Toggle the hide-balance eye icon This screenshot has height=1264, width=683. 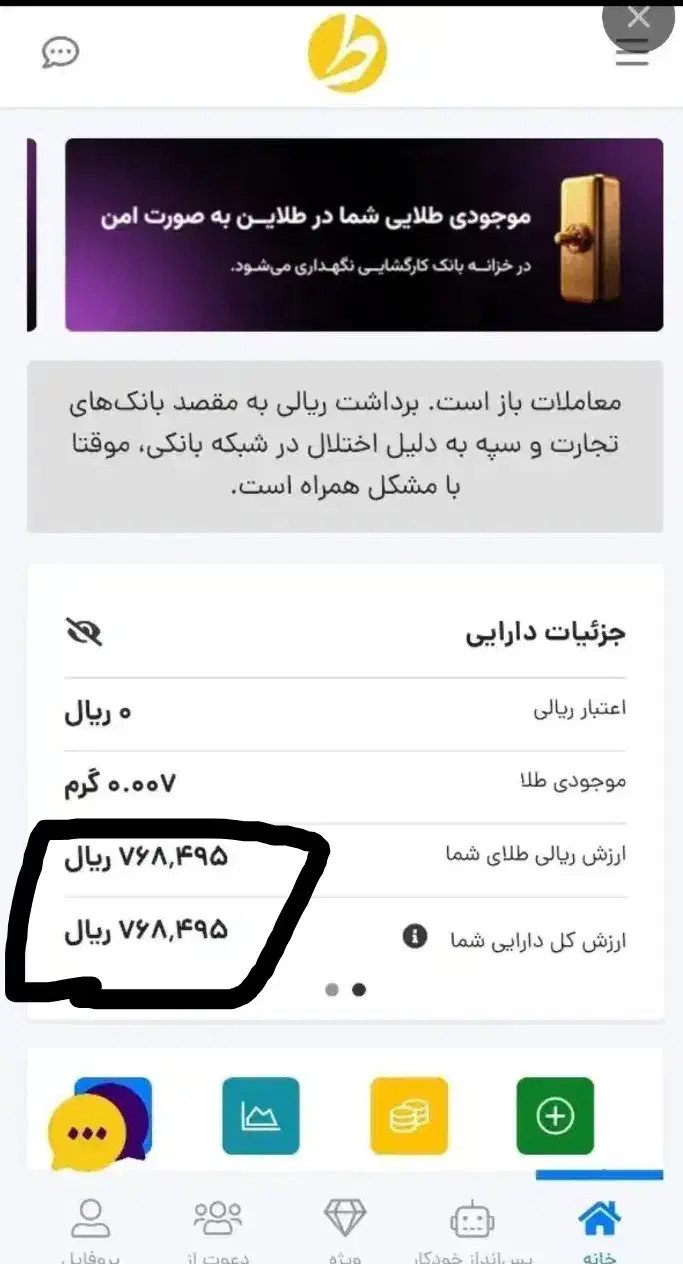point(84,632)
